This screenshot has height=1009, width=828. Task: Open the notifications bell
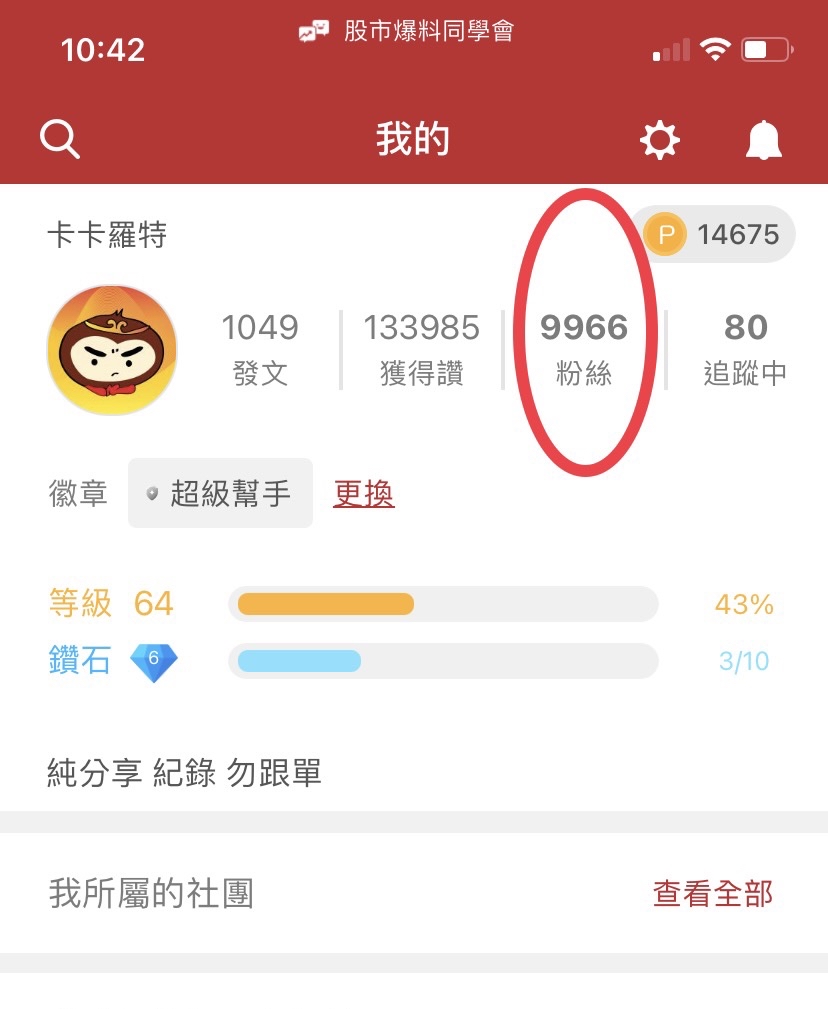pos(764,141)
